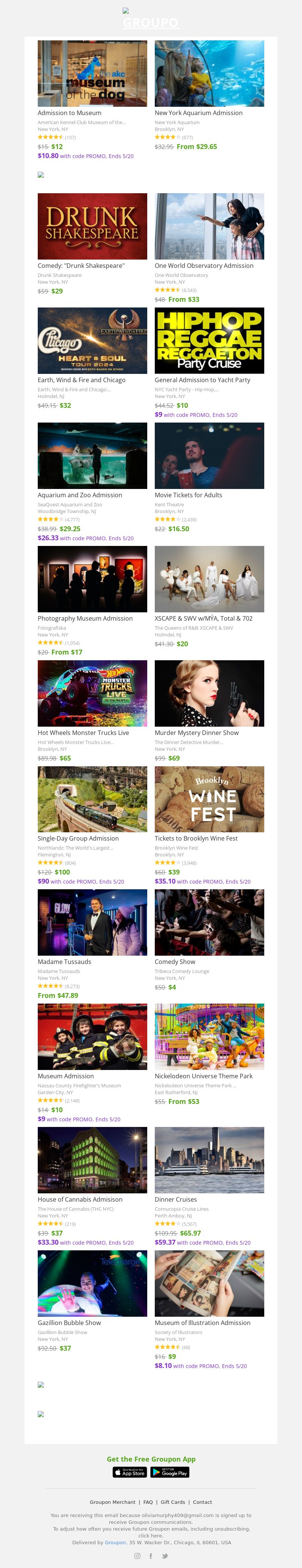Open Groupon's Facebook page

tap(151, 1556)
